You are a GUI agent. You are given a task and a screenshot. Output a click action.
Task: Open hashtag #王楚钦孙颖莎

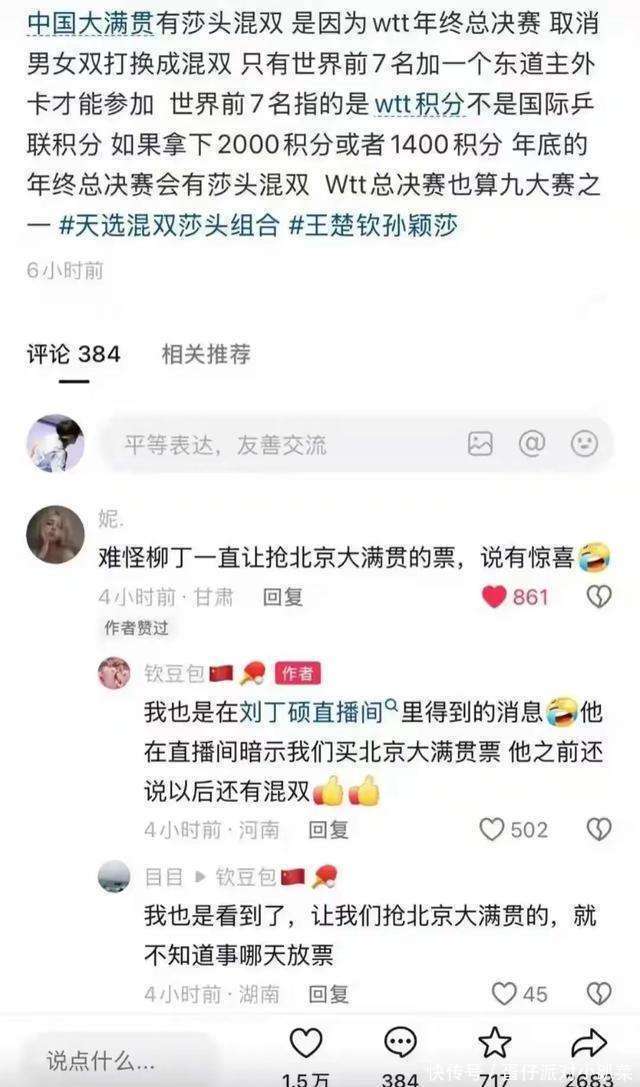(x=373, y=225)
